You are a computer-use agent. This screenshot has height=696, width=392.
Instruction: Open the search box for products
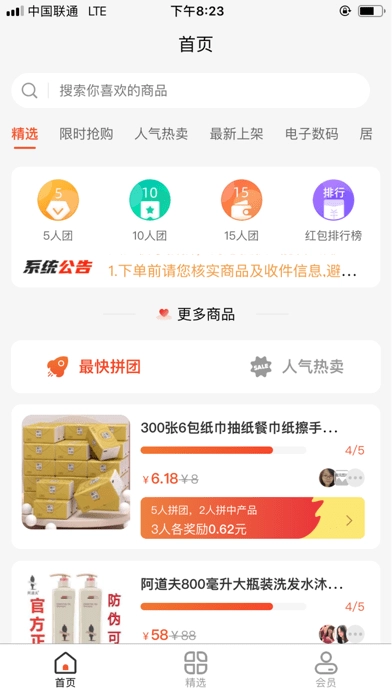click(190, 91)
